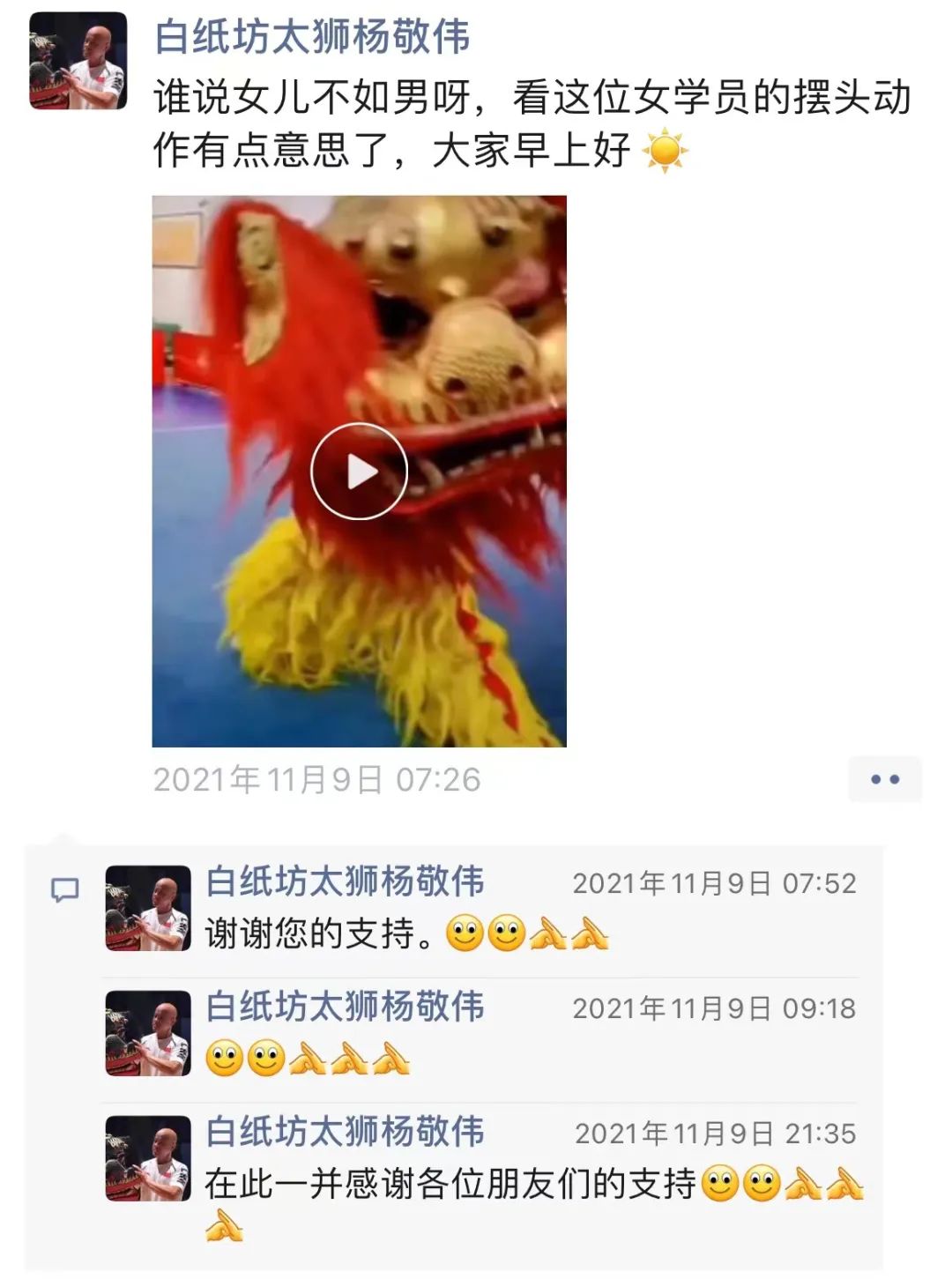Image resolution: width=952 pixels, height=1279 pixels.
Task: Tap commenter avatar on the 07:52 comment
Action: [x=148, y=908]
